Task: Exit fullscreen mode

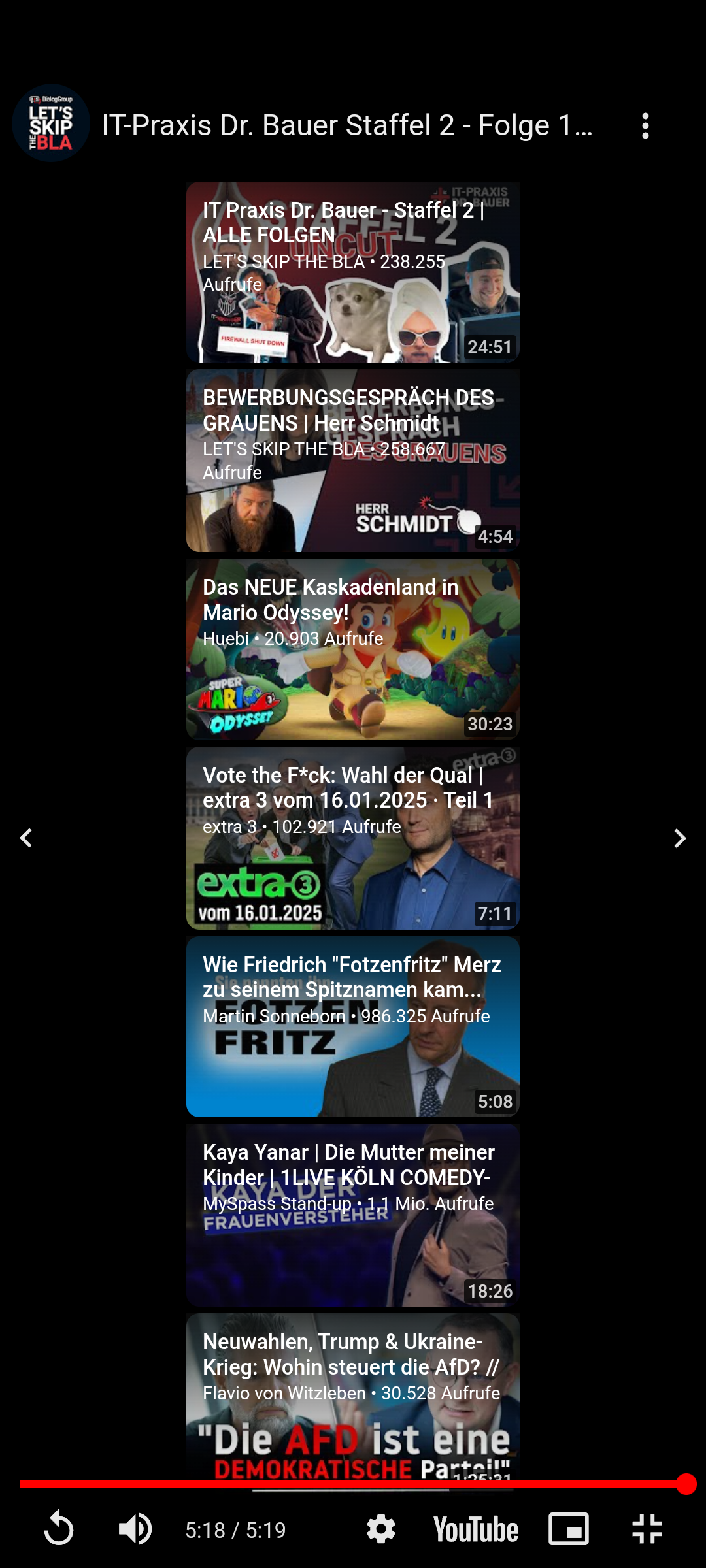Action: (x=647, y=1529)
